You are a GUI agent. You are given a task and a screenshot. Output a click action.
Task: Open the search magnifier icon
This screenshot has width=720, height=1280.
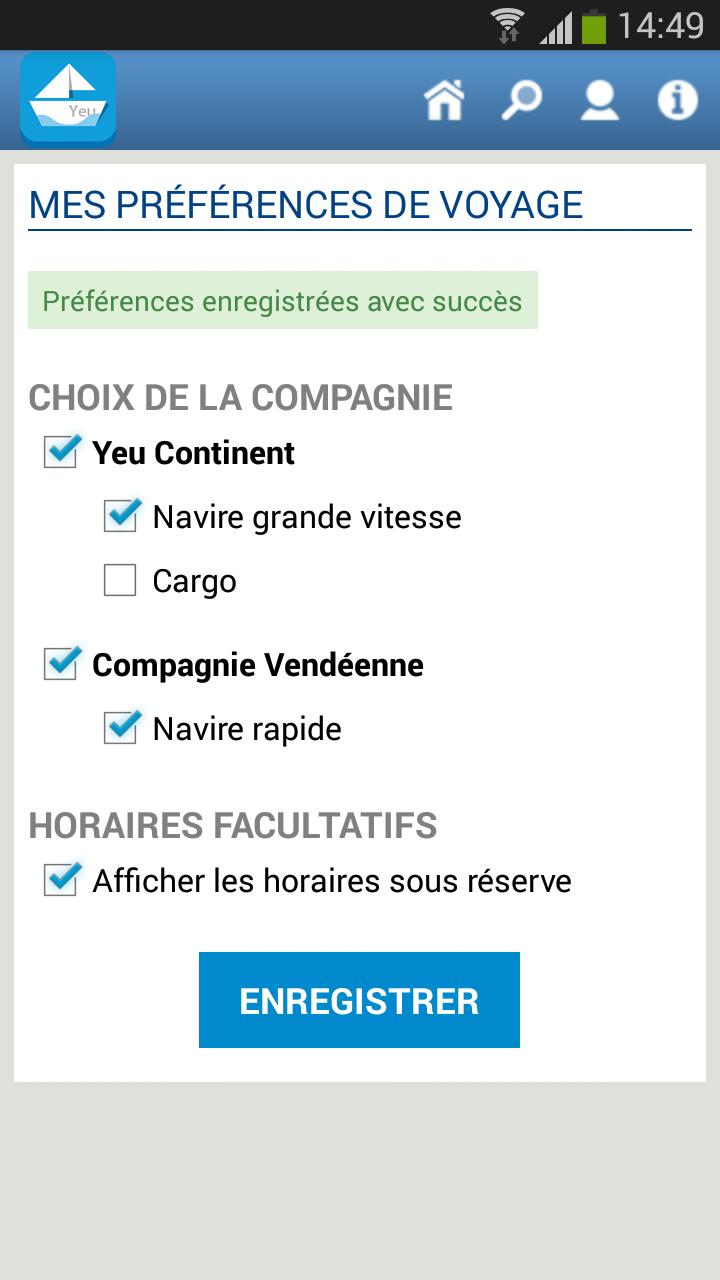coord(522,101)
